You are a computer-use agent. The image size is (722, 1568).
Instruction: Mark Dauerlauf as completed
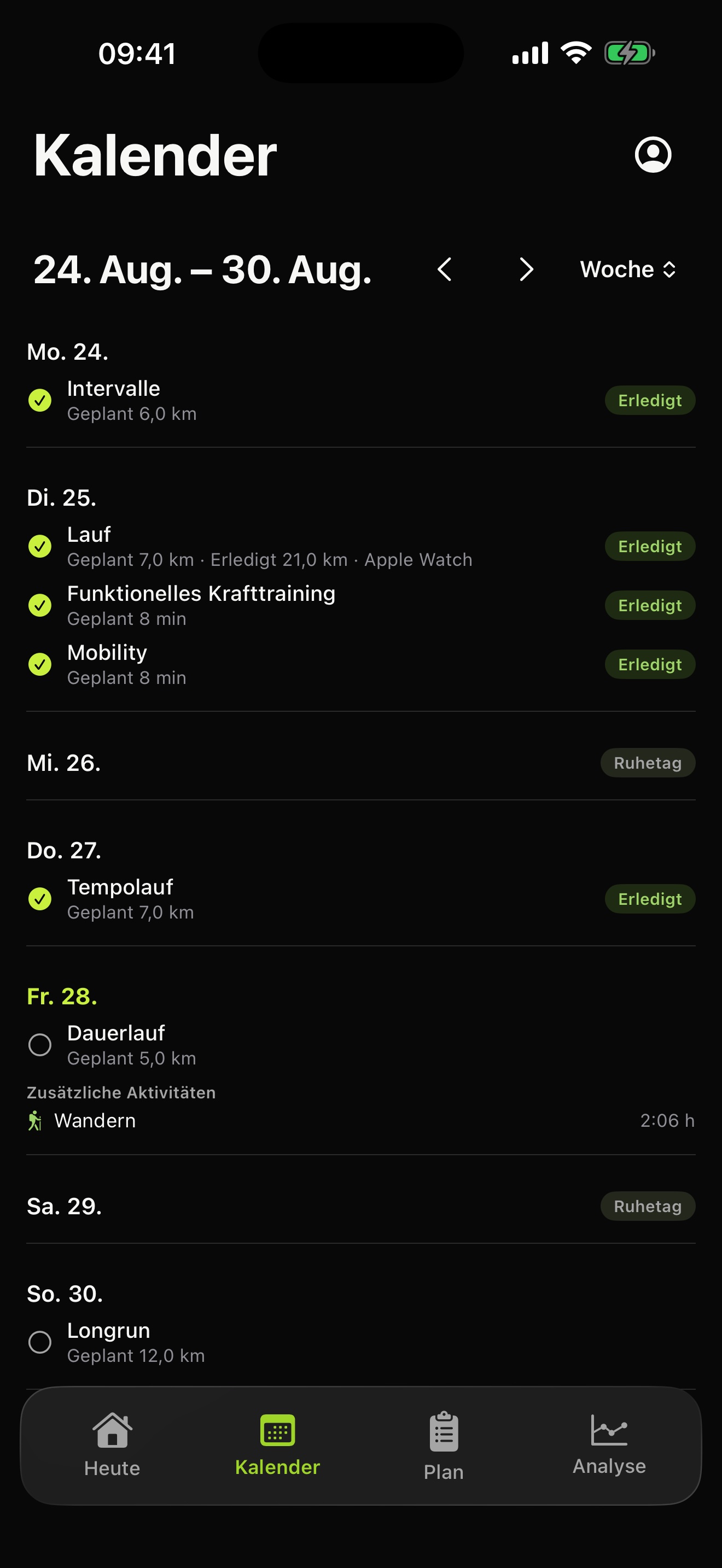40,1045
